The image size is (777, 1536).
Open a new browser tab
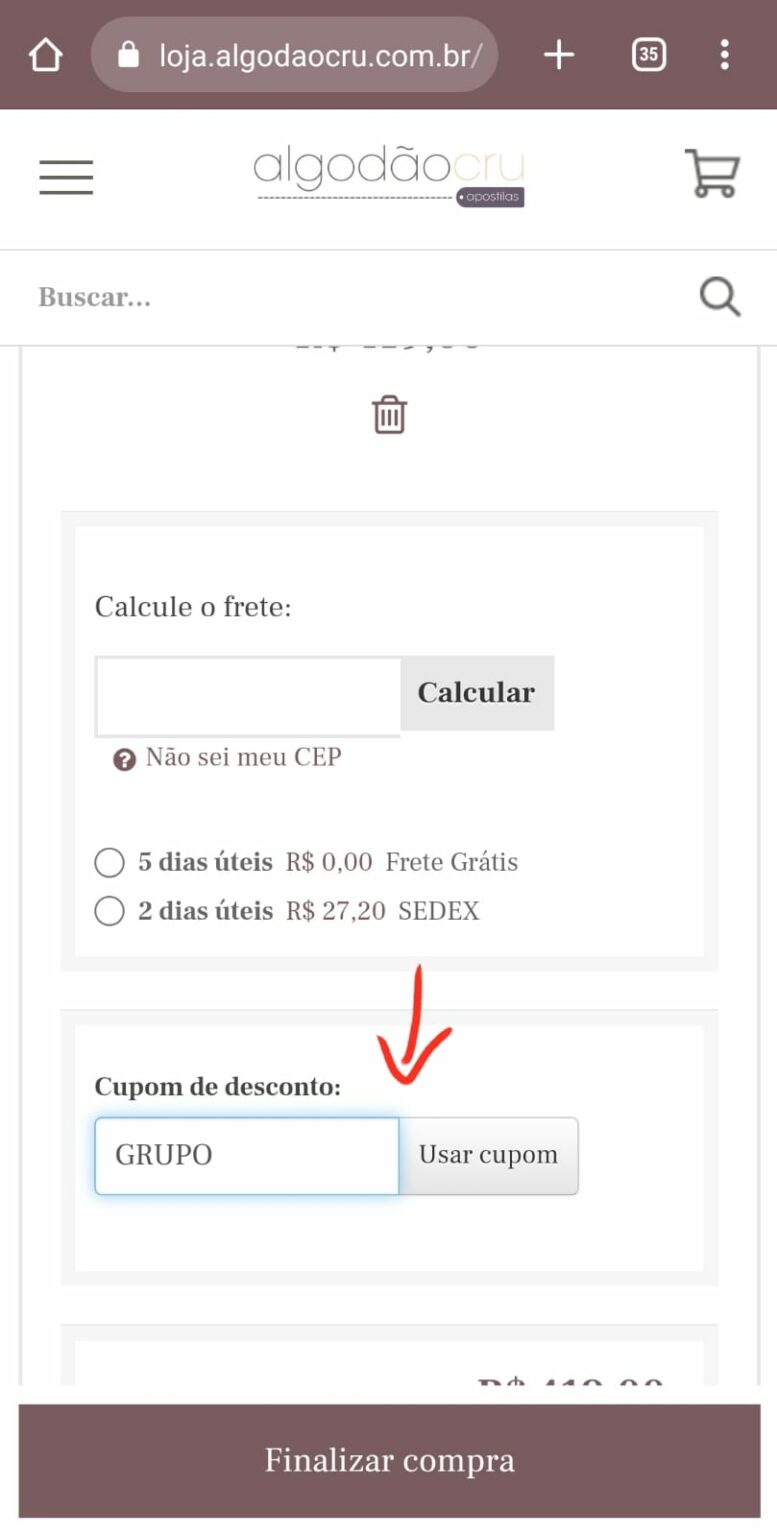[559, 55]
